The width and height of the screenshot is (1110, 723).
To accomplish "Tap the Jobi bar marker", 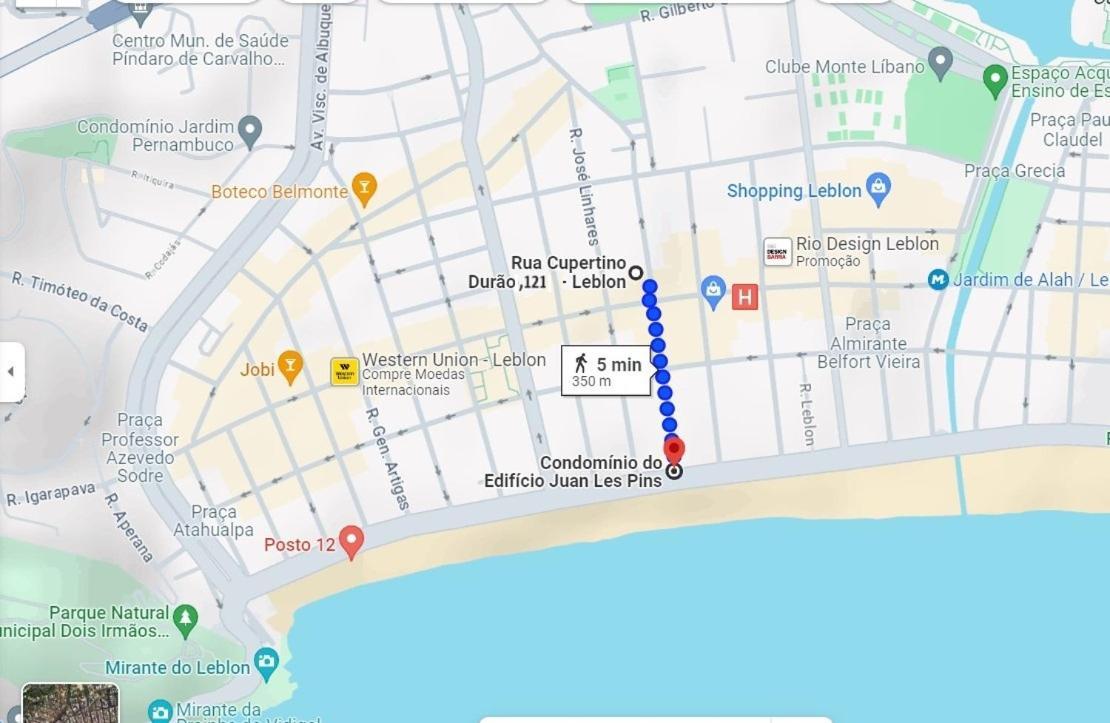I will point(290,367).
